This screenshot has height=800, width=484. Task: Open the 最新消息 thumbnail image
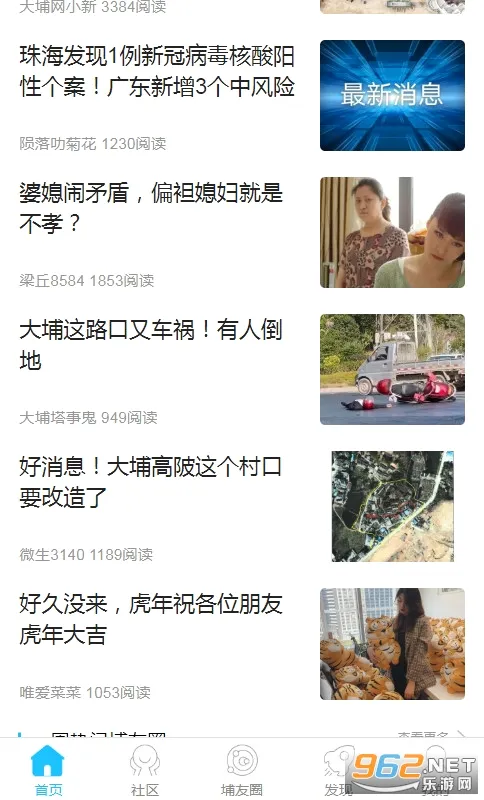[392, 95]
